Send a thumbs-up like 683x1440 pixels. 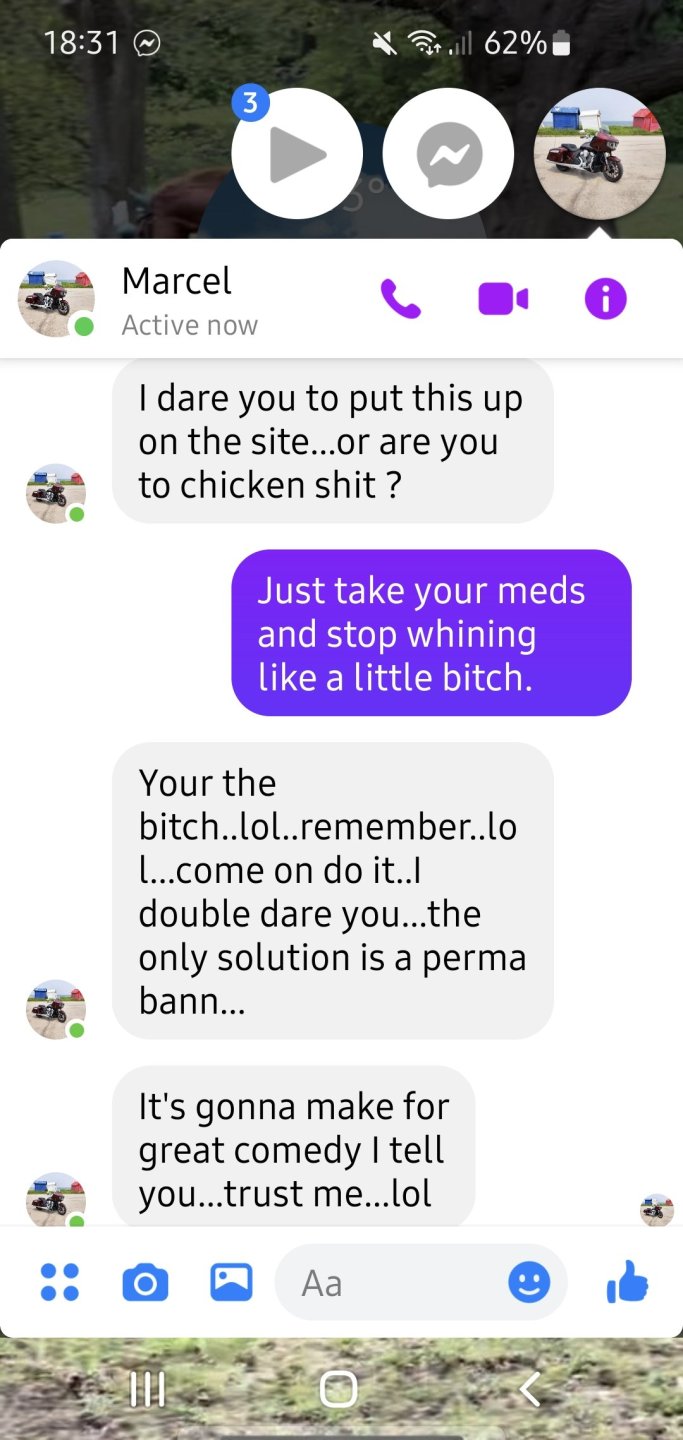click(627, 1282)
